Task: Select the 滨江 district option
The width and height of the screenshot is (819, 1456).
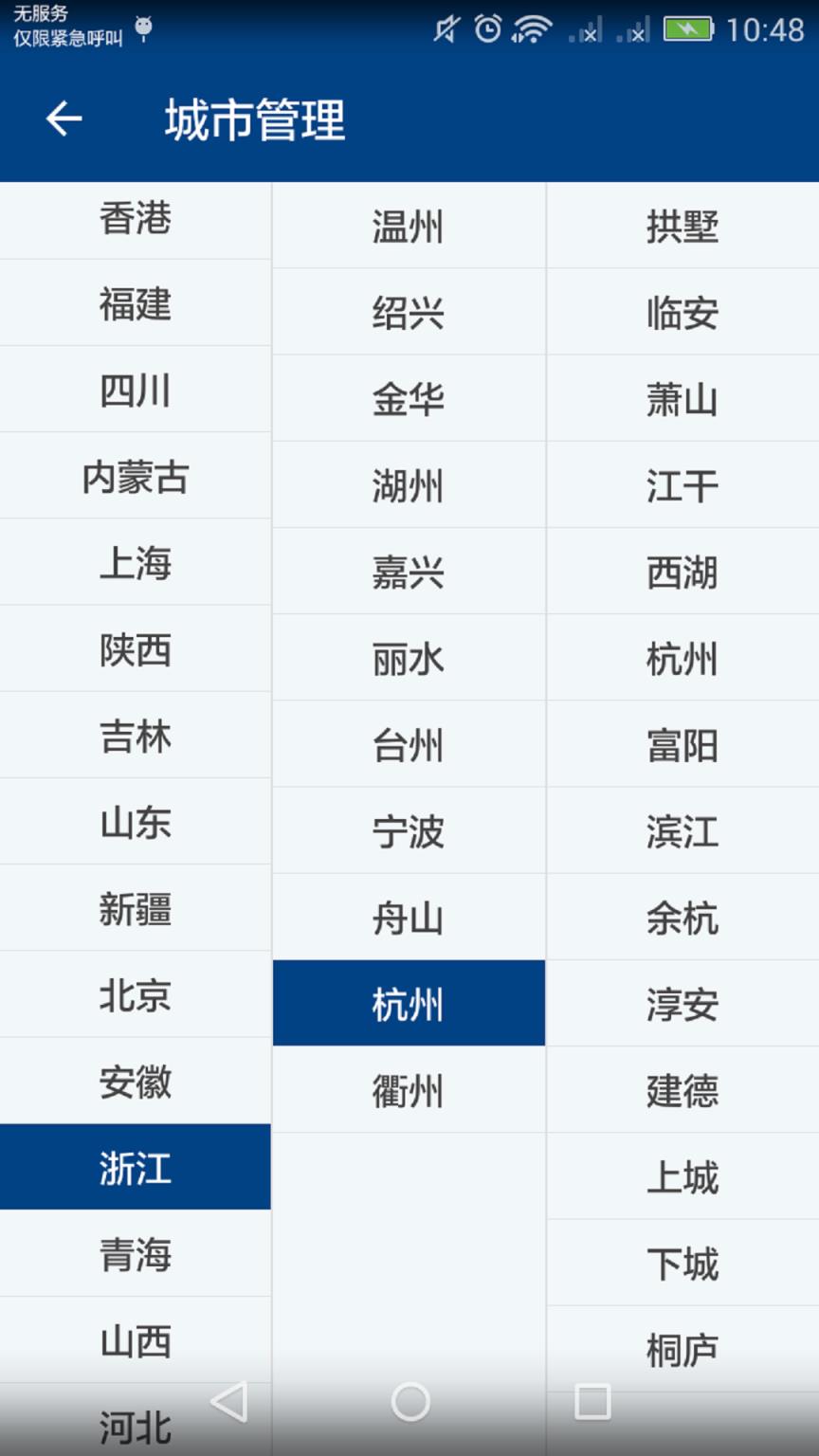Action: (683, 831)
